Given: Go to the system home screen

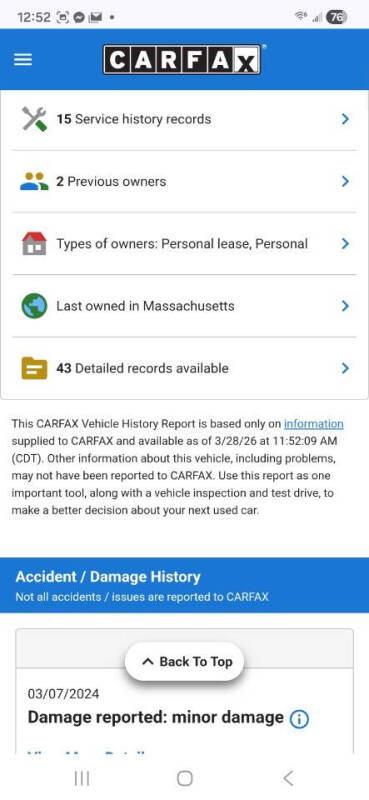Looking at the screenshot, I should point(184,779).
